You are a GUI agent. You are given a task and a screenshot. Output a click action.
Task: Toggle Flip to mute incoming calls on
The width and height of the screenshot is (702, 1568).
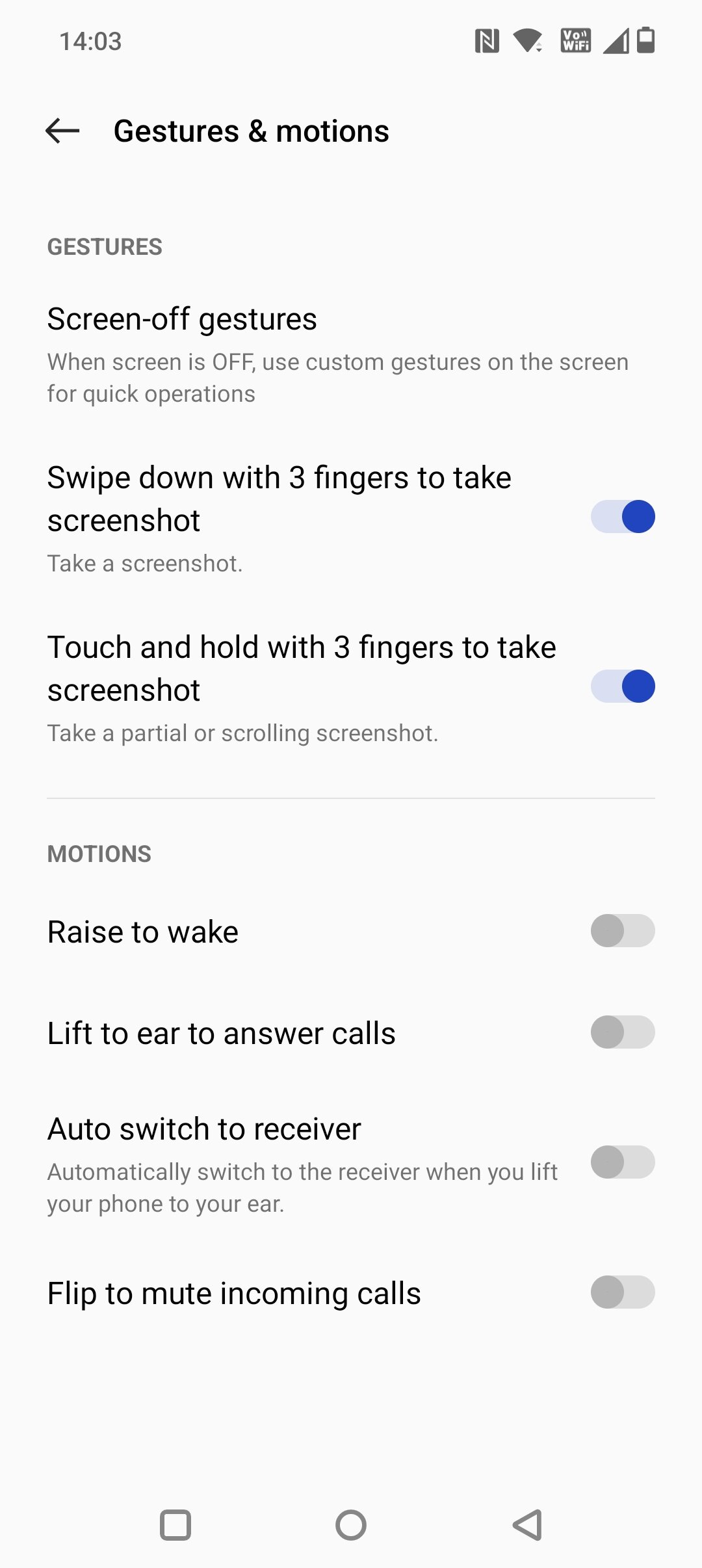coord(622,1292)
